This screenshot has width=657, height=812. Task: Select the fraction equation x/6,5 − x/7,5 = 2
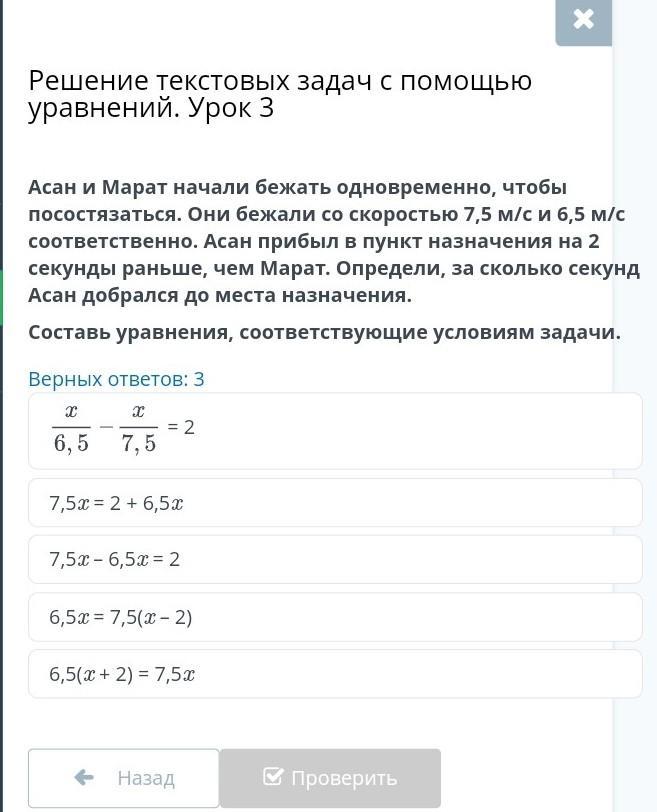click(335, 430)
